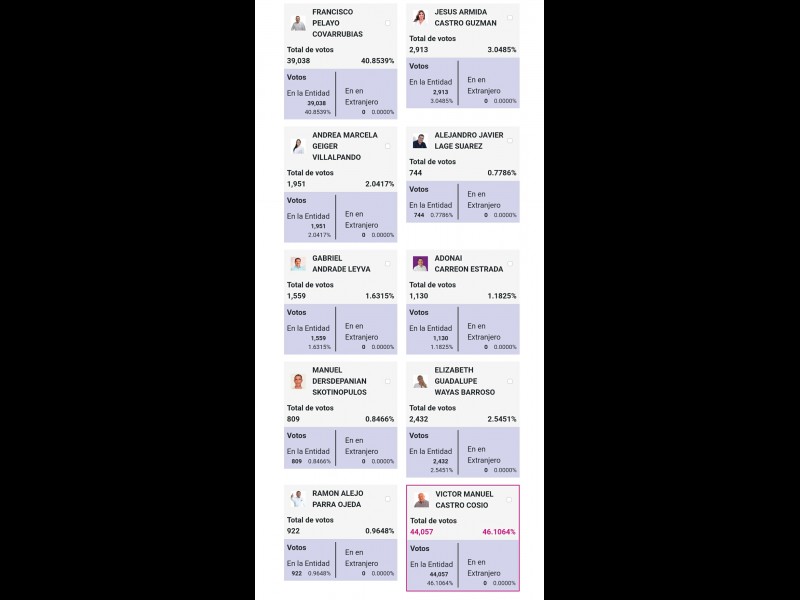This screenshot has width=800, height=600.
Task: Tick the checkbox for Victor Manuel Castro Cosio
Action: click(x=509, y=499)
